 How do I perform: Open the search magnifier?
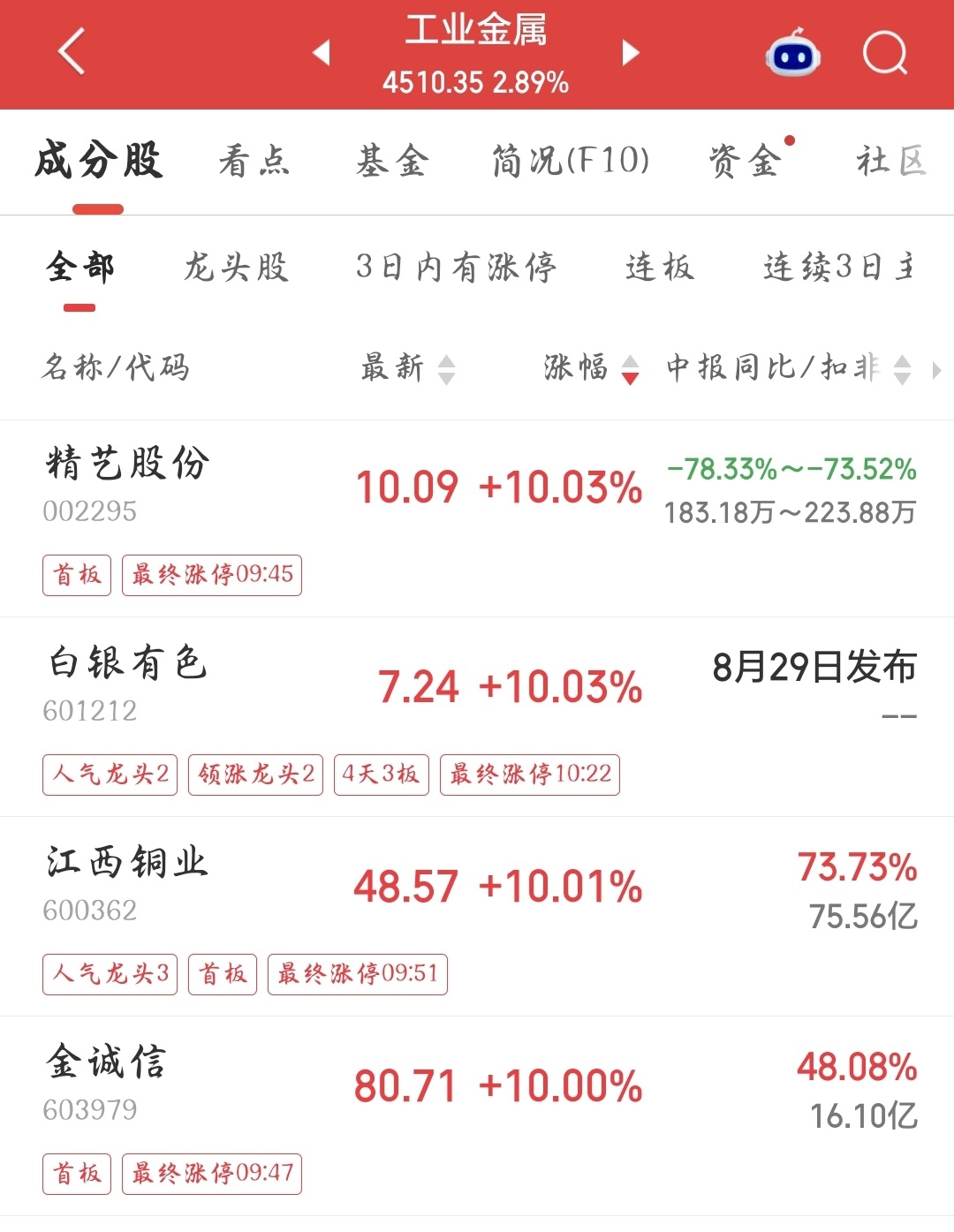(885, 53)
